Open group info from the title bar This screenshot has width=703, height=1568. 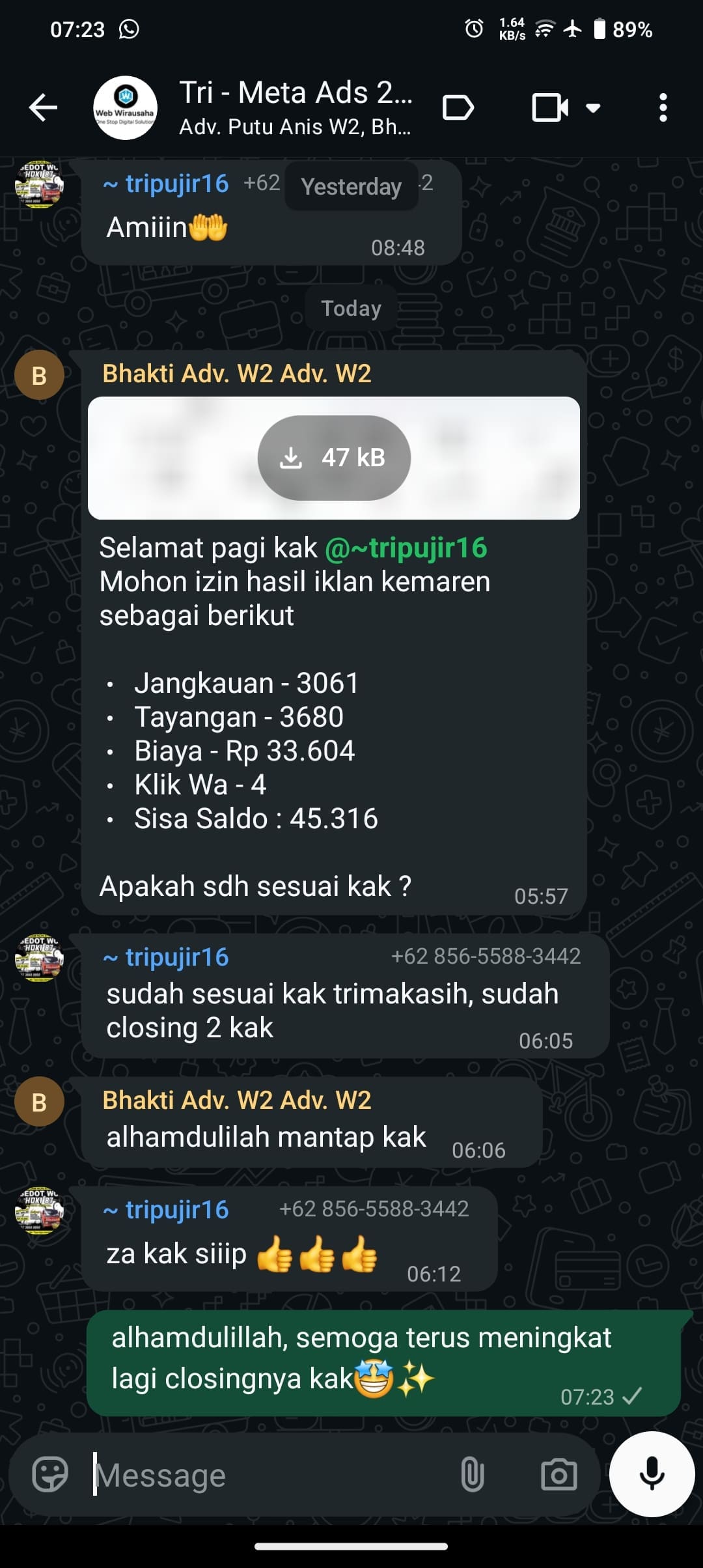point(295,108)
